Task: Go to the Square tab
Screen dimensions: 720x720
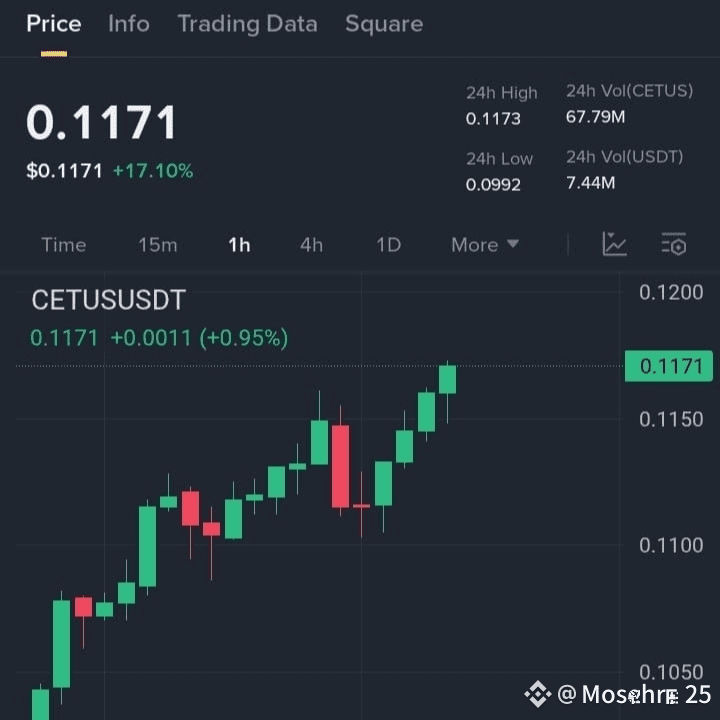Action: 384,24
